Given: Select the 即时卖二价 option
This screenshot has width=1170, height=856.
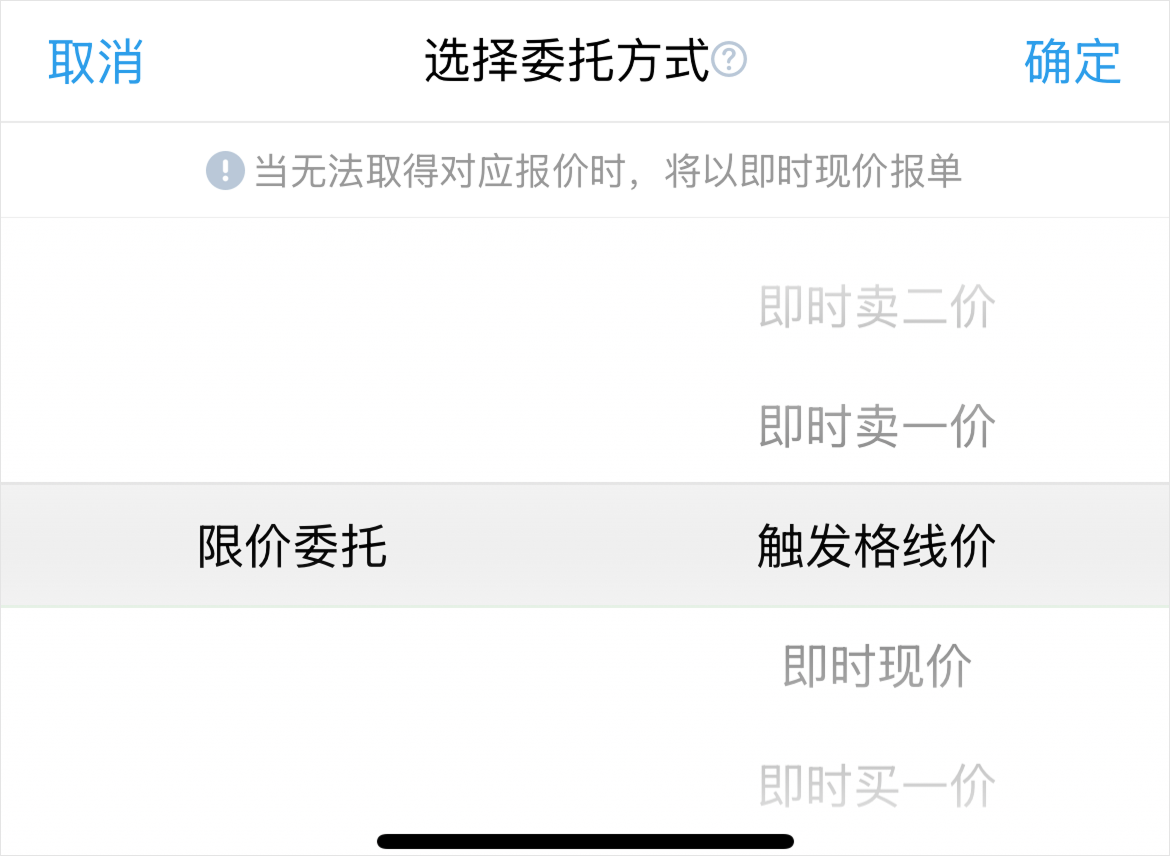Looking at the screenshot, I should point(876,307).
